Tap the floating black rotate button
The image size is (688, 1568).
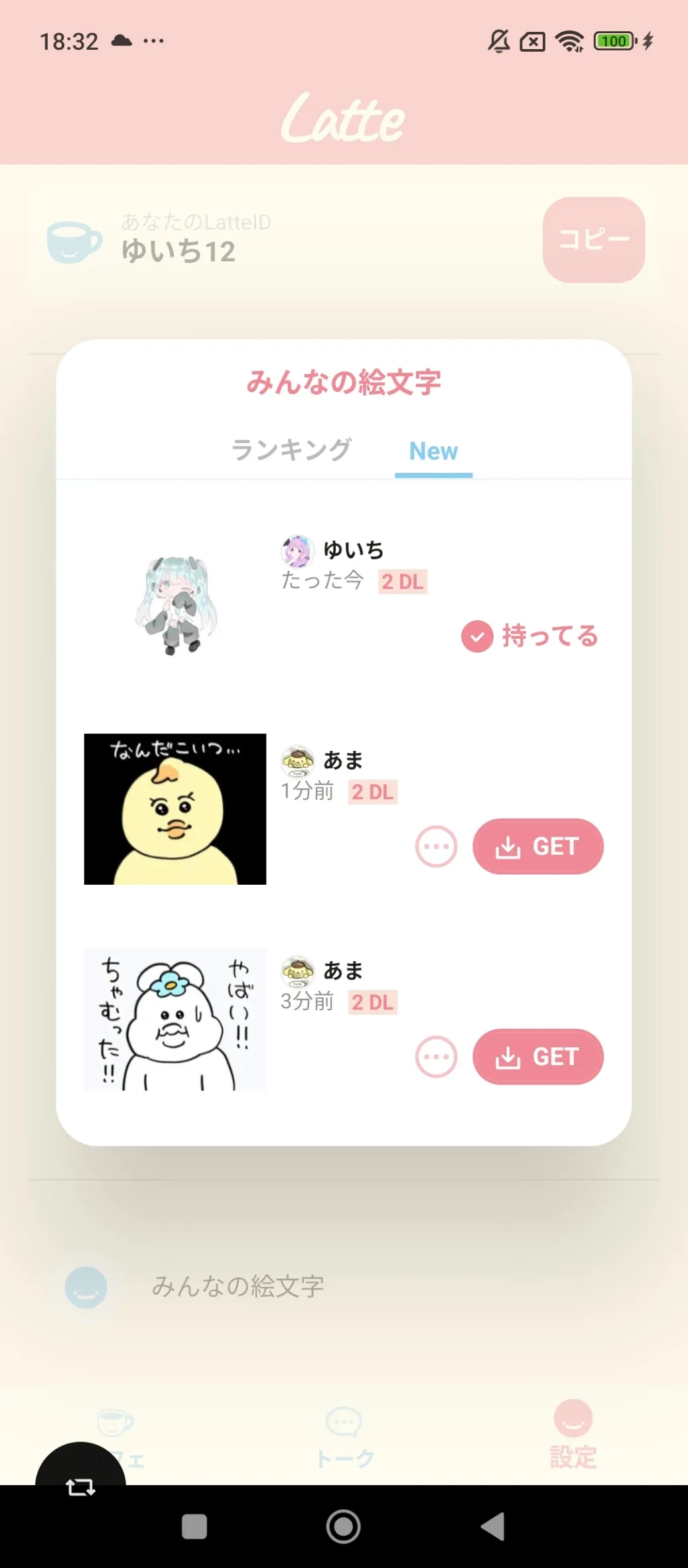point(80,1478)
